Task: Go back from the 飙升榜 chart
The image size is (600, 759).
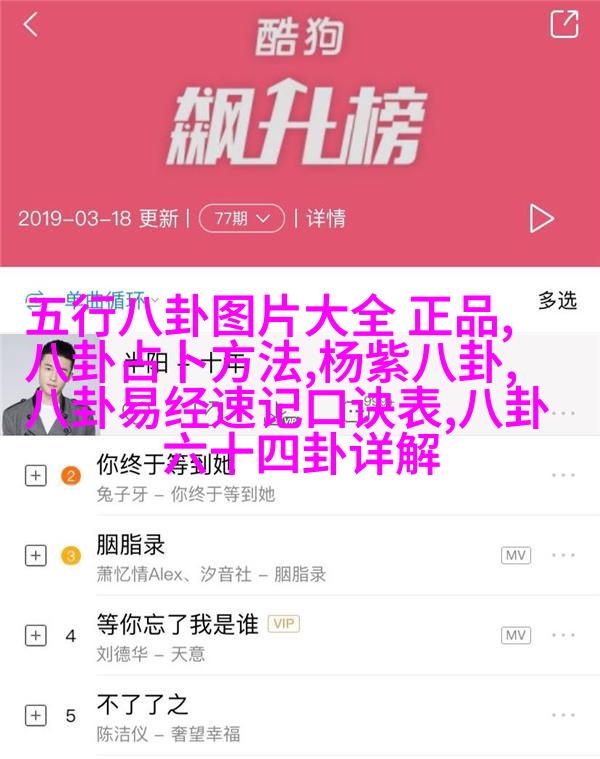Action: (31, 25)
